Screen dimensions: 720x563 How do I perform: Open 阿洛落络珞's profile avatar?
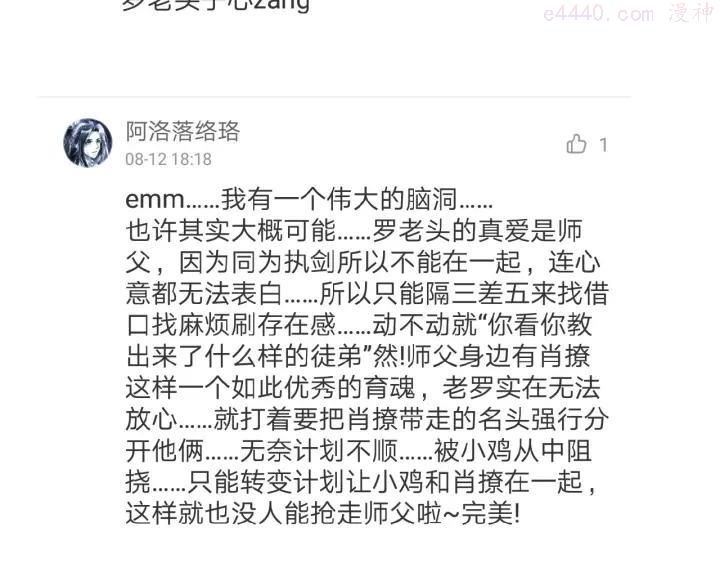click(x=88, y=143)
